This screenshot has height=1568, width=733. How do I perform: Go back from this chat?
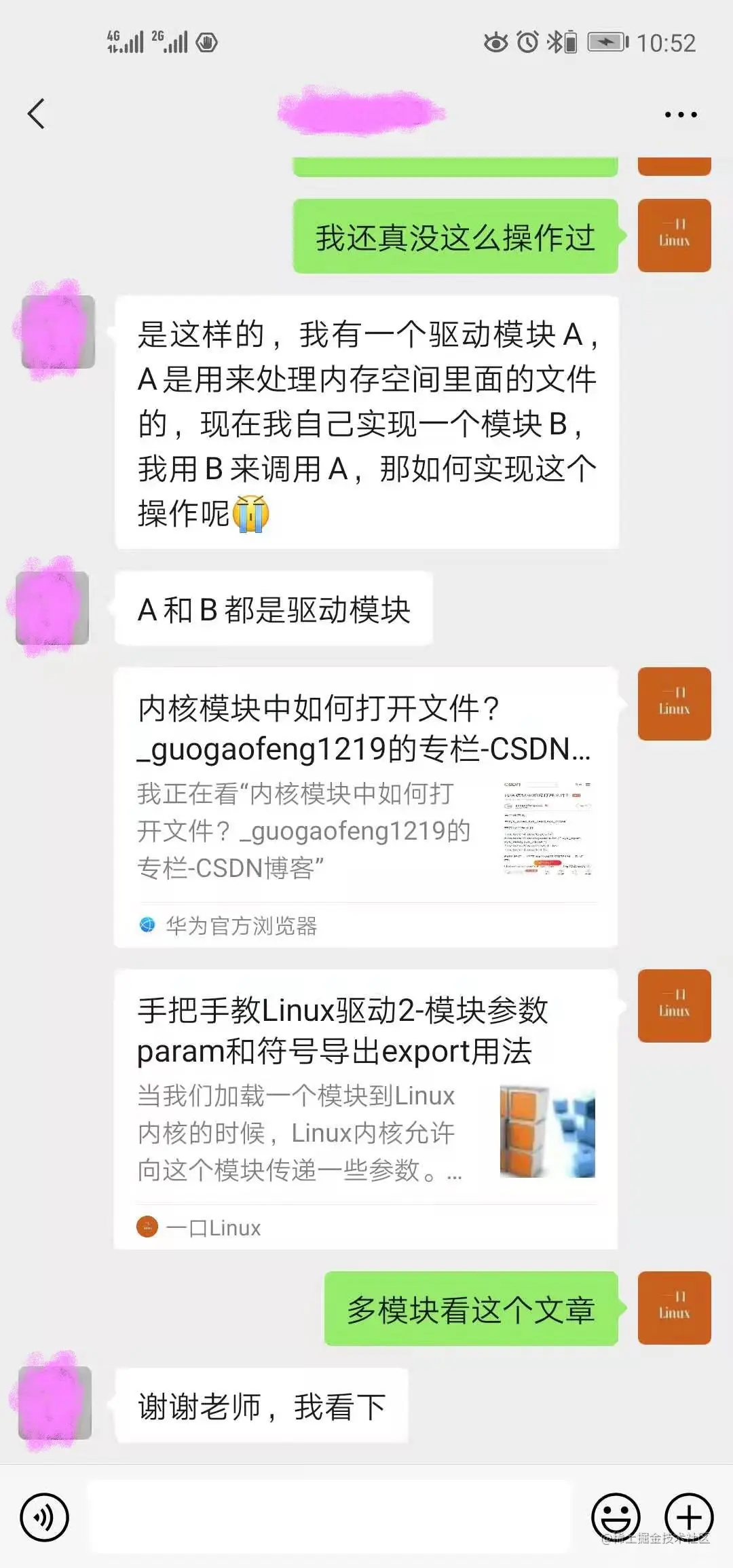37,113
